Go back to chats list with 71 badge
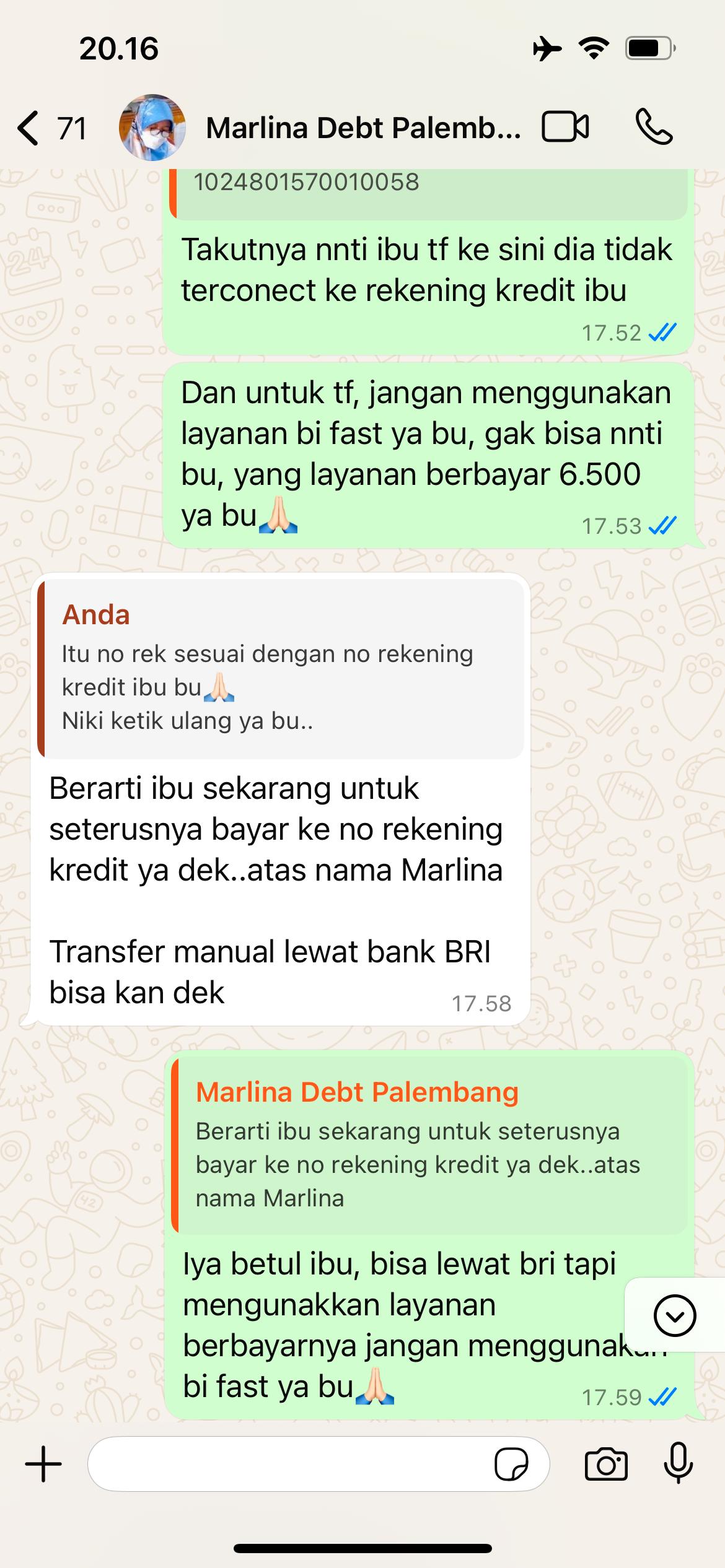Viewport: 725px width, 1568px height. point(53,126)
